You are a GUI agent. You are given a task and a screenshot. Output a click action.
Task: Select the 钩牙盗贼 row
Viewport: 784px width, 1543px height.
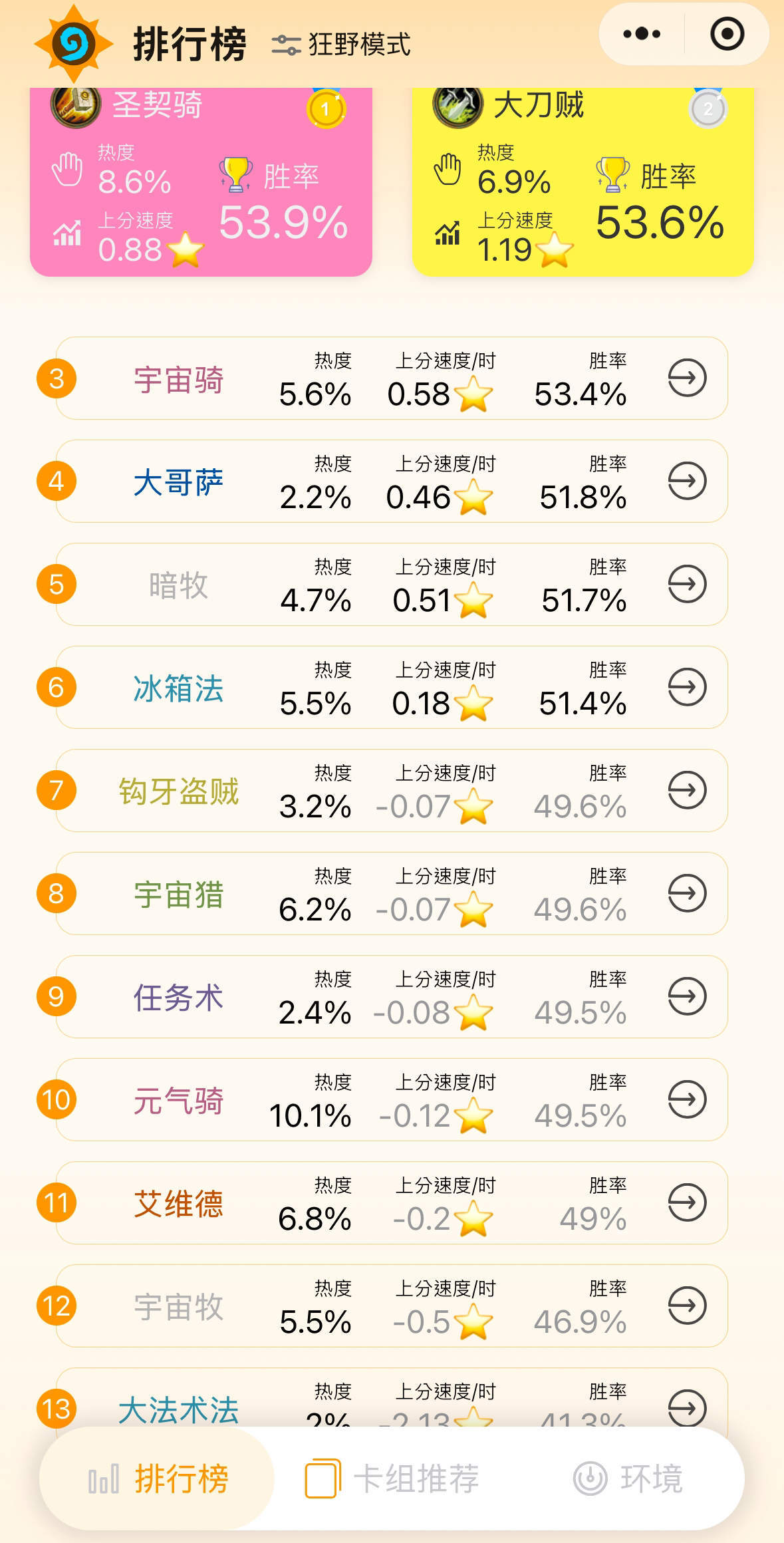[392, 790]
